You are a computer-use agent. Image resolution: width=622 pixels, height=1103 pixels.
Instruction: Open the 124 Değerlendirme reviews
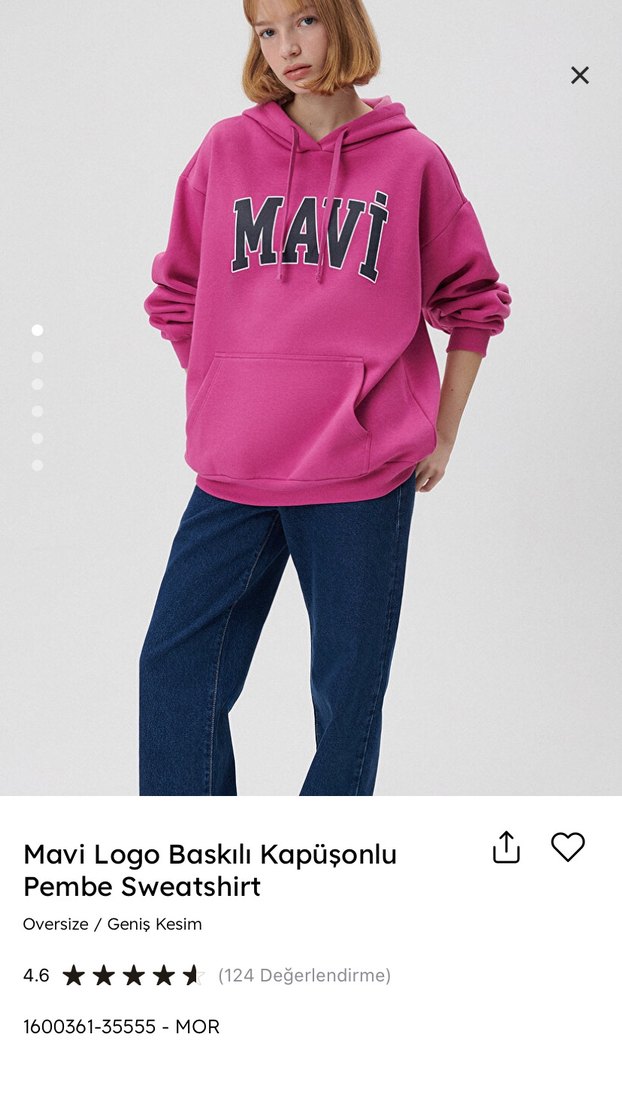pyautogui.click(x=304, y=975)
